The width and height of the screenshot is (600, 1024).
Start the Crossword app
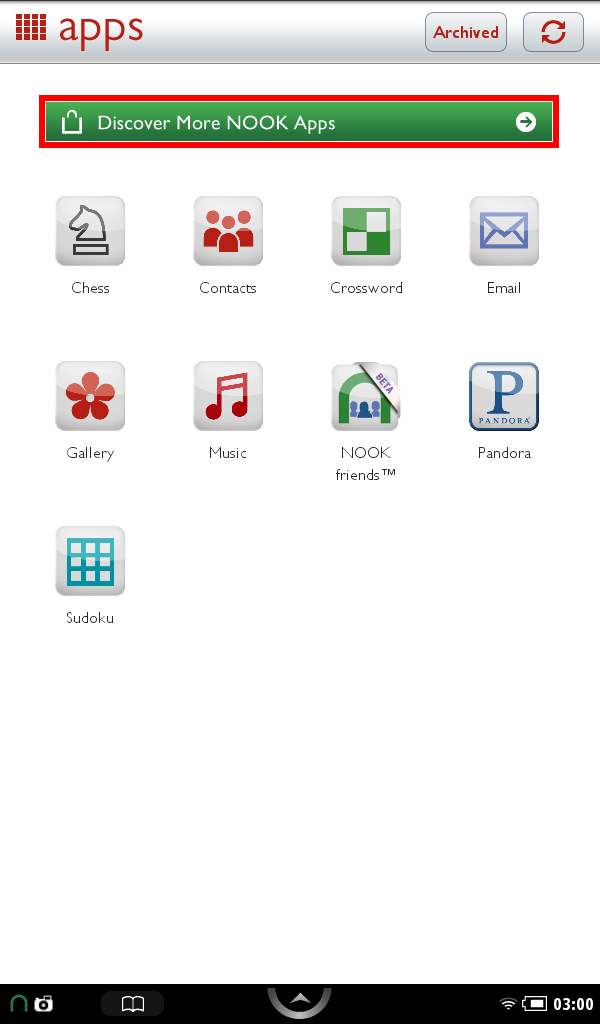click(x=366, y=231)
